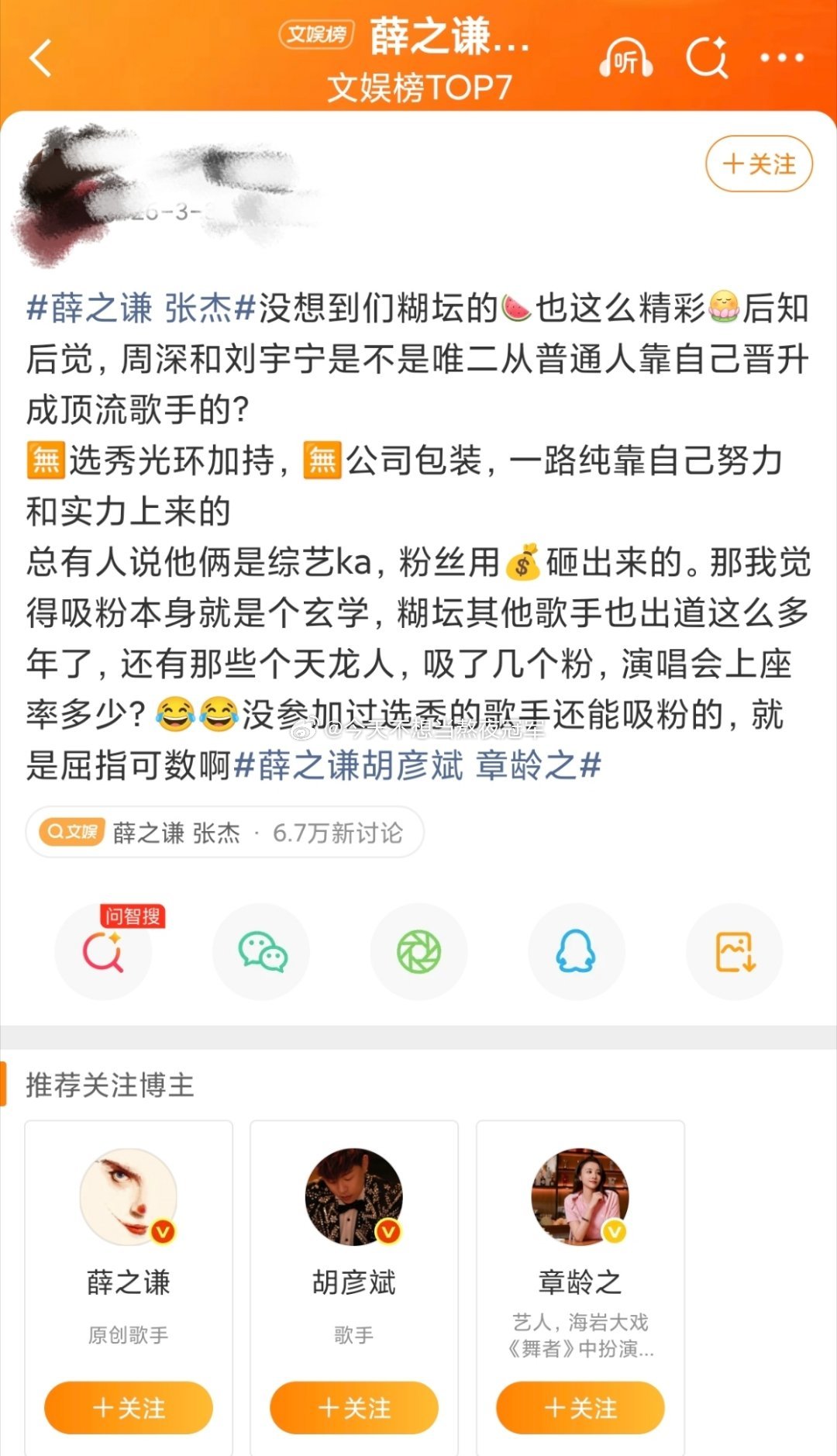This screenshot has width=837, height=1456.
Task: Follow 胡彦斌 via his 关注 button
Action: pos(353,1407)
